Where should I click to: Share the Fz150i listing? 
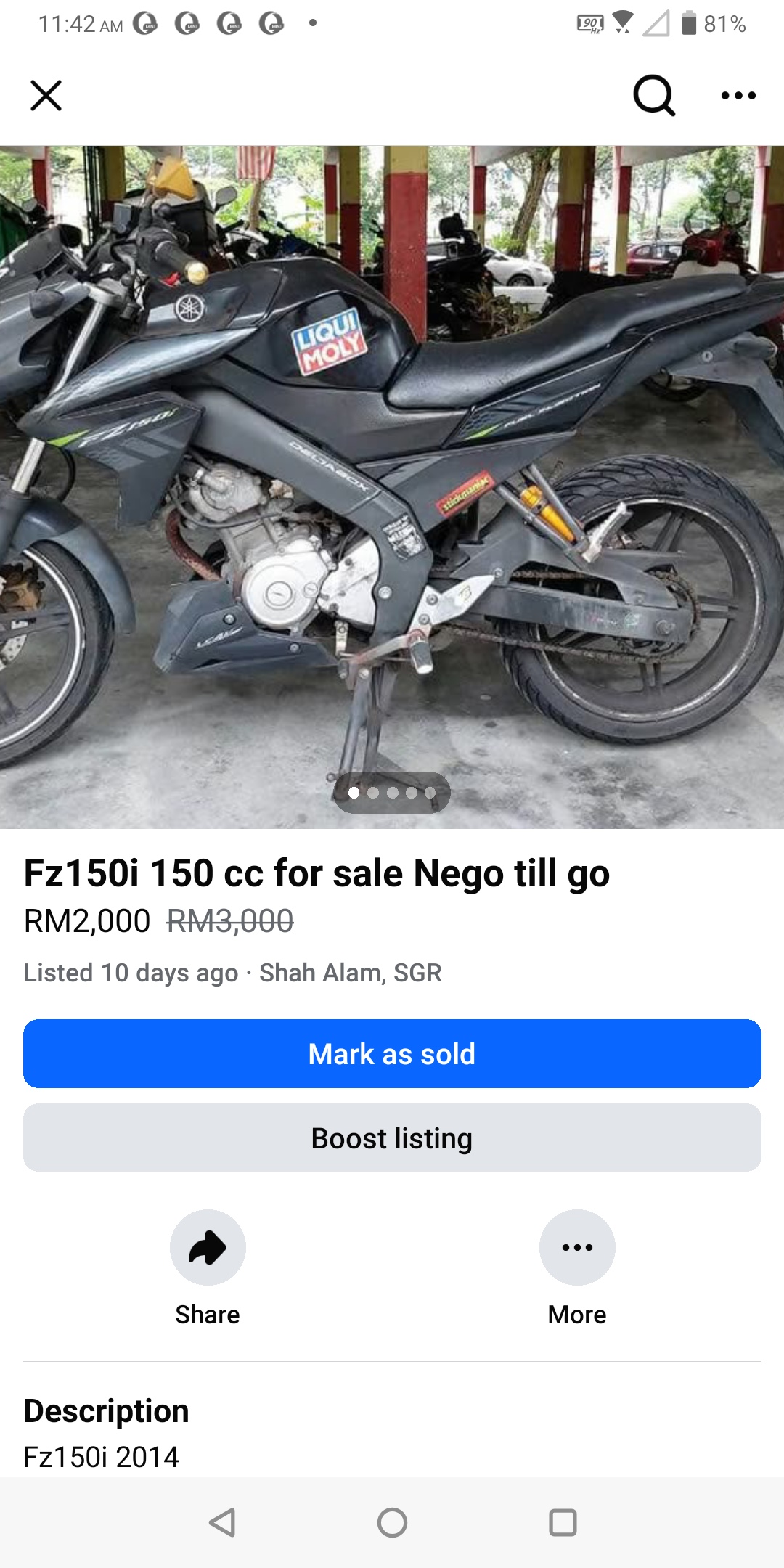click(208, 1247)
